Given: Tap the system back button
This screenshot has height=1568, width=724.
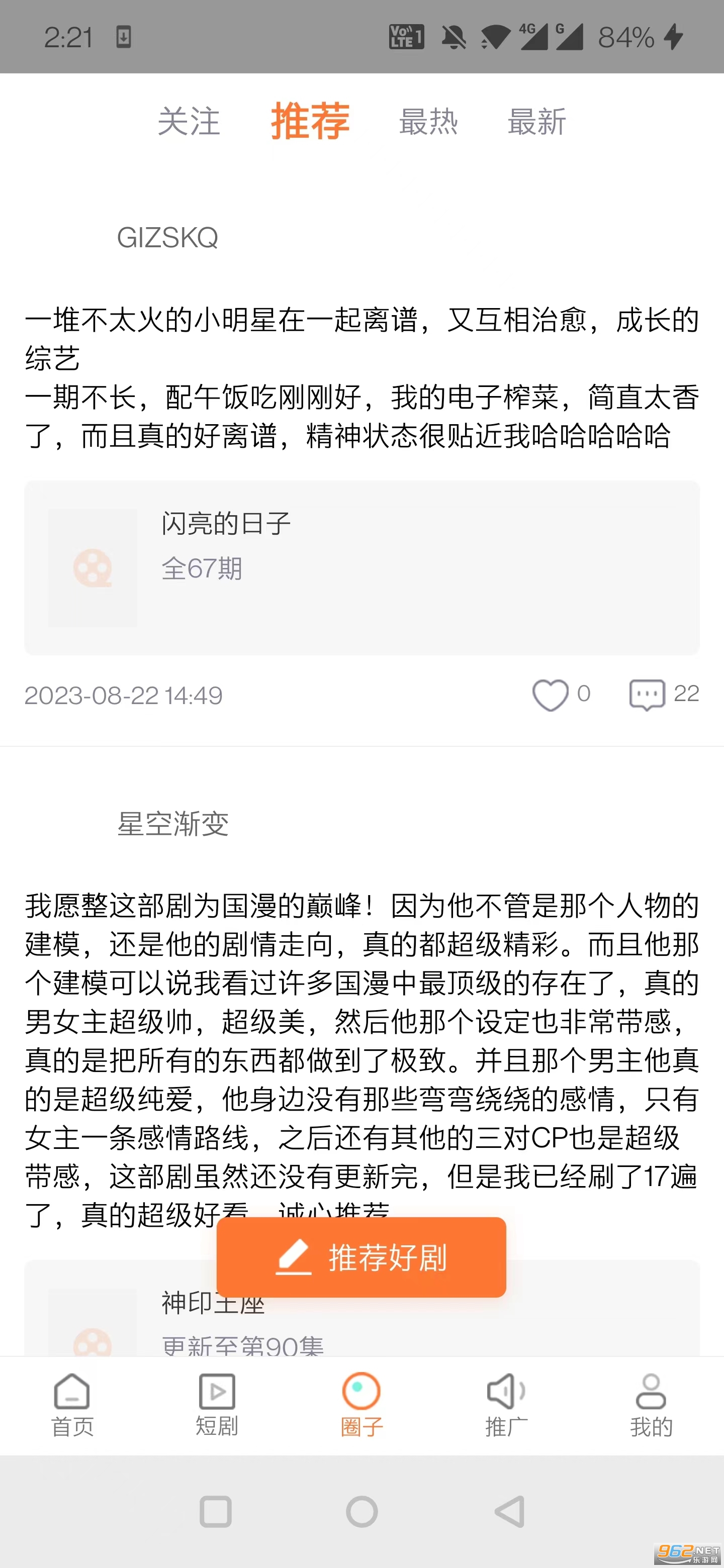Looking at the screenshot, I should click(509, 1511).
